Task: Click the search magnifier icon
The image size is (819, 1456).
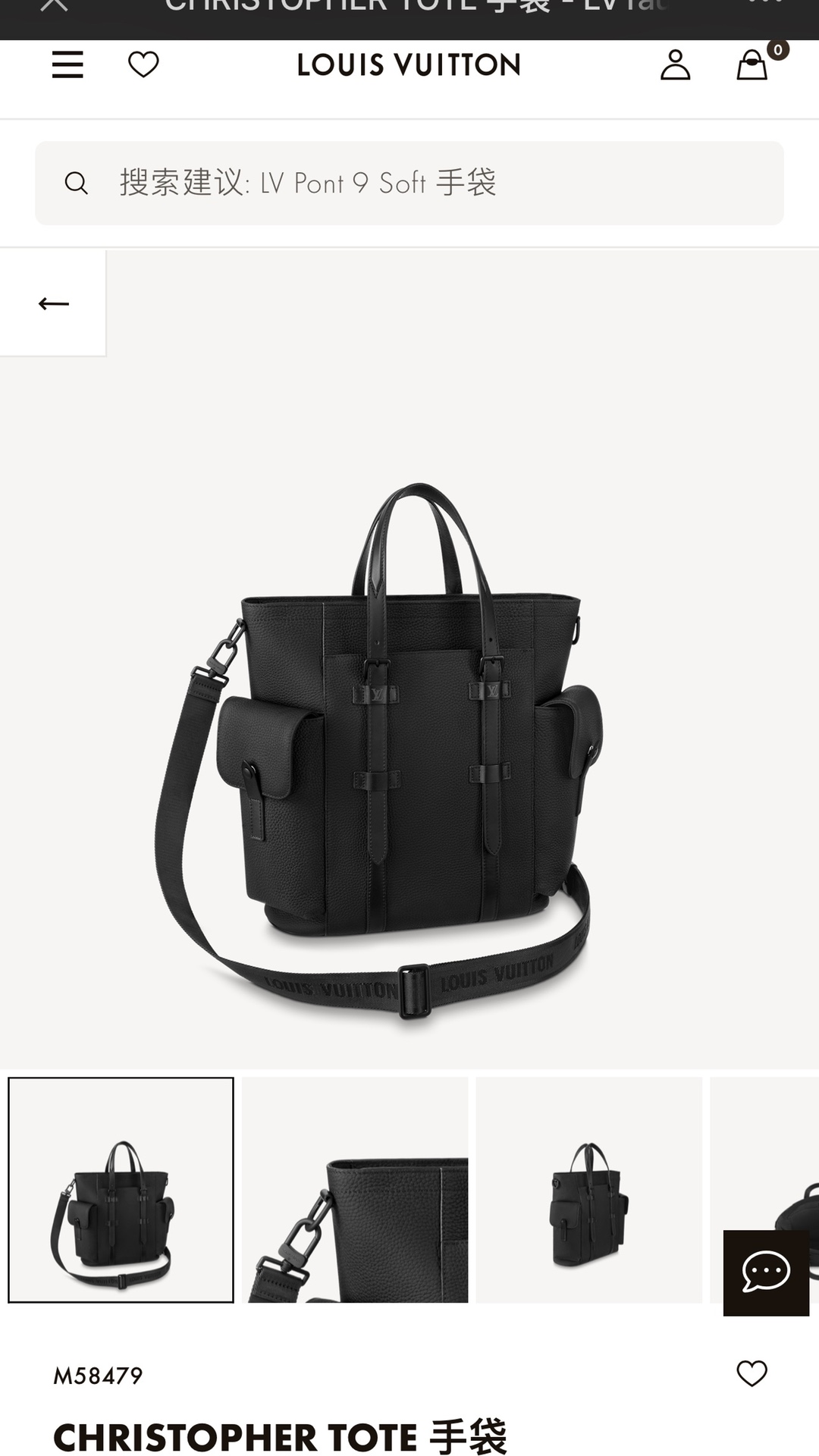Action: pos(77,182)
